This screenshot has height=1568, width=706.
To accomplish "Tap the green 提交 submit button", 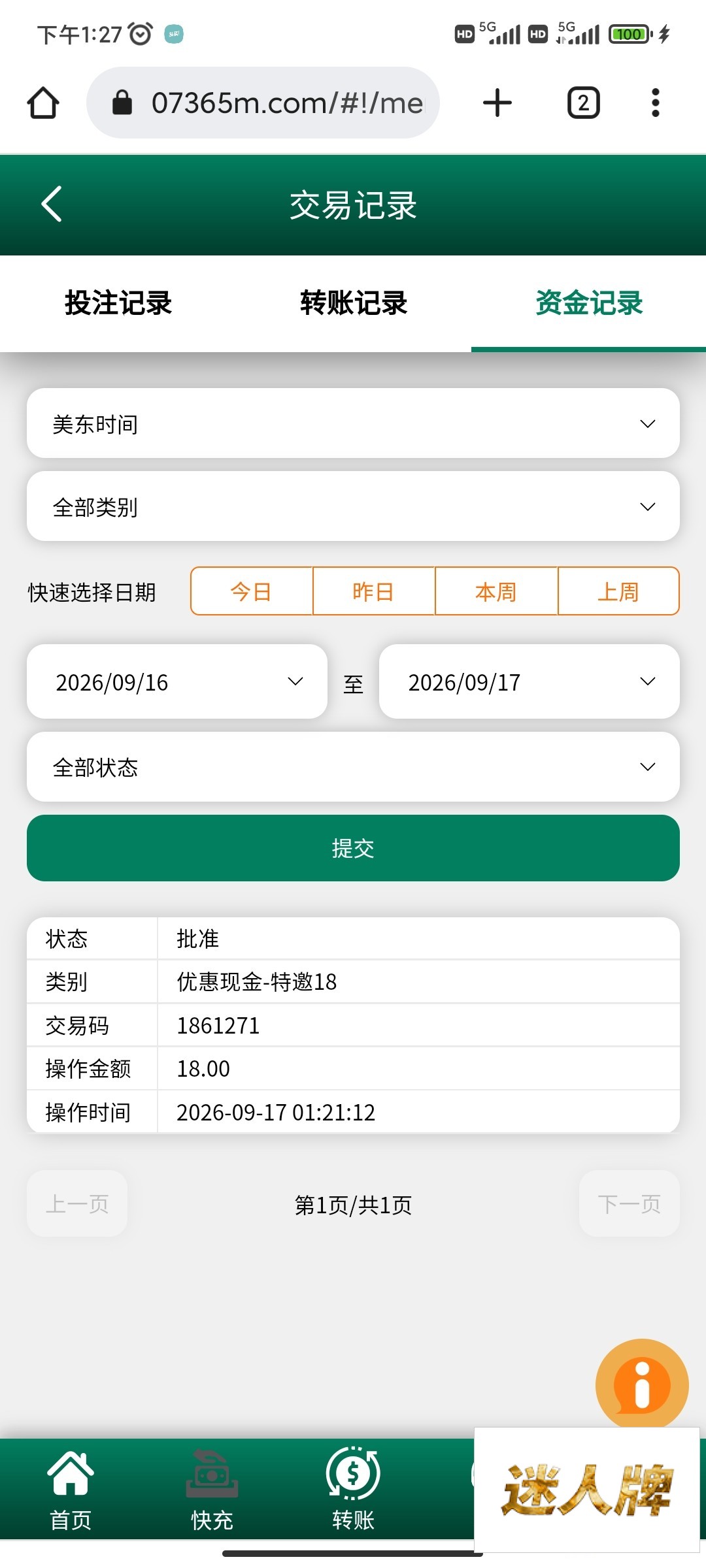I will point(353,848).
